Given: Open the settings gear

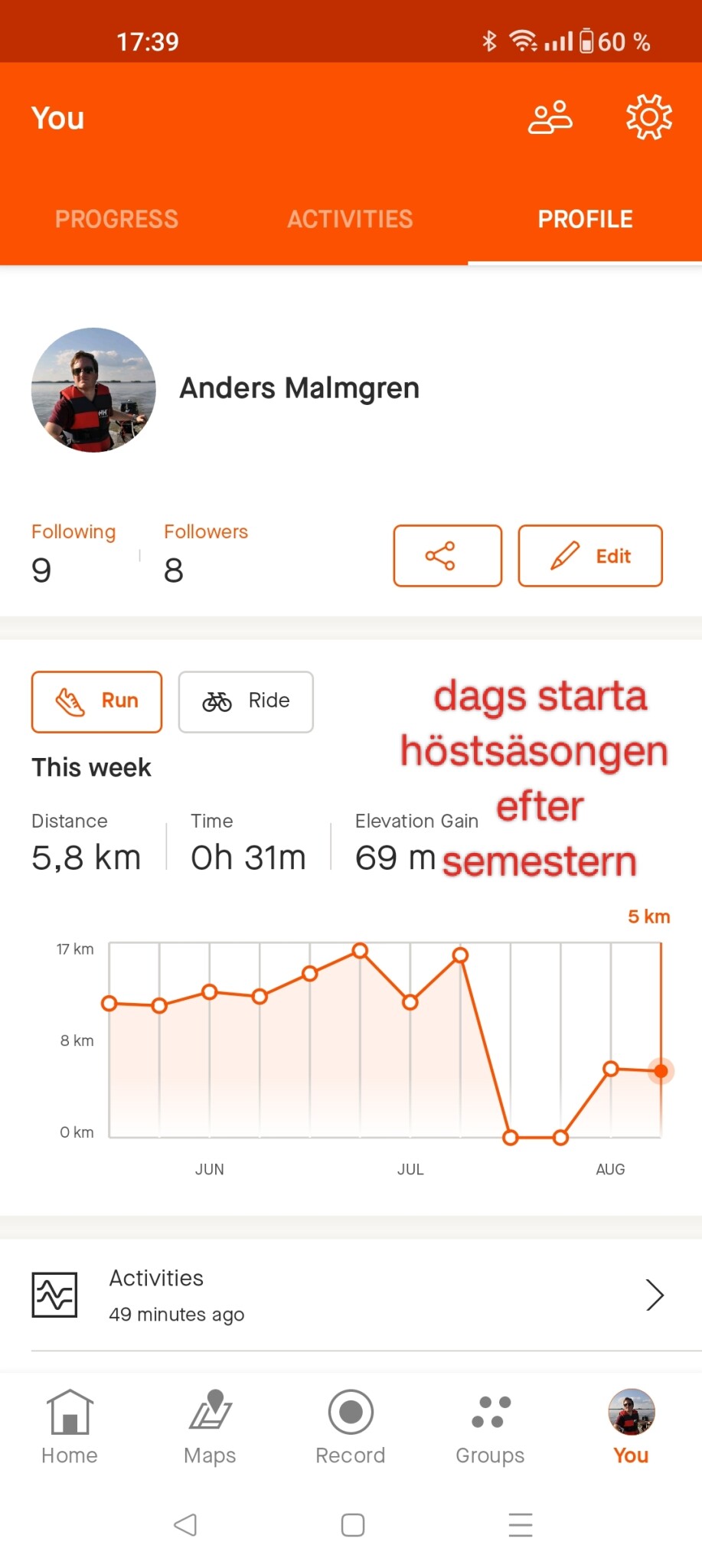Looking at the screenshot, I should click(x=648, y=117).
